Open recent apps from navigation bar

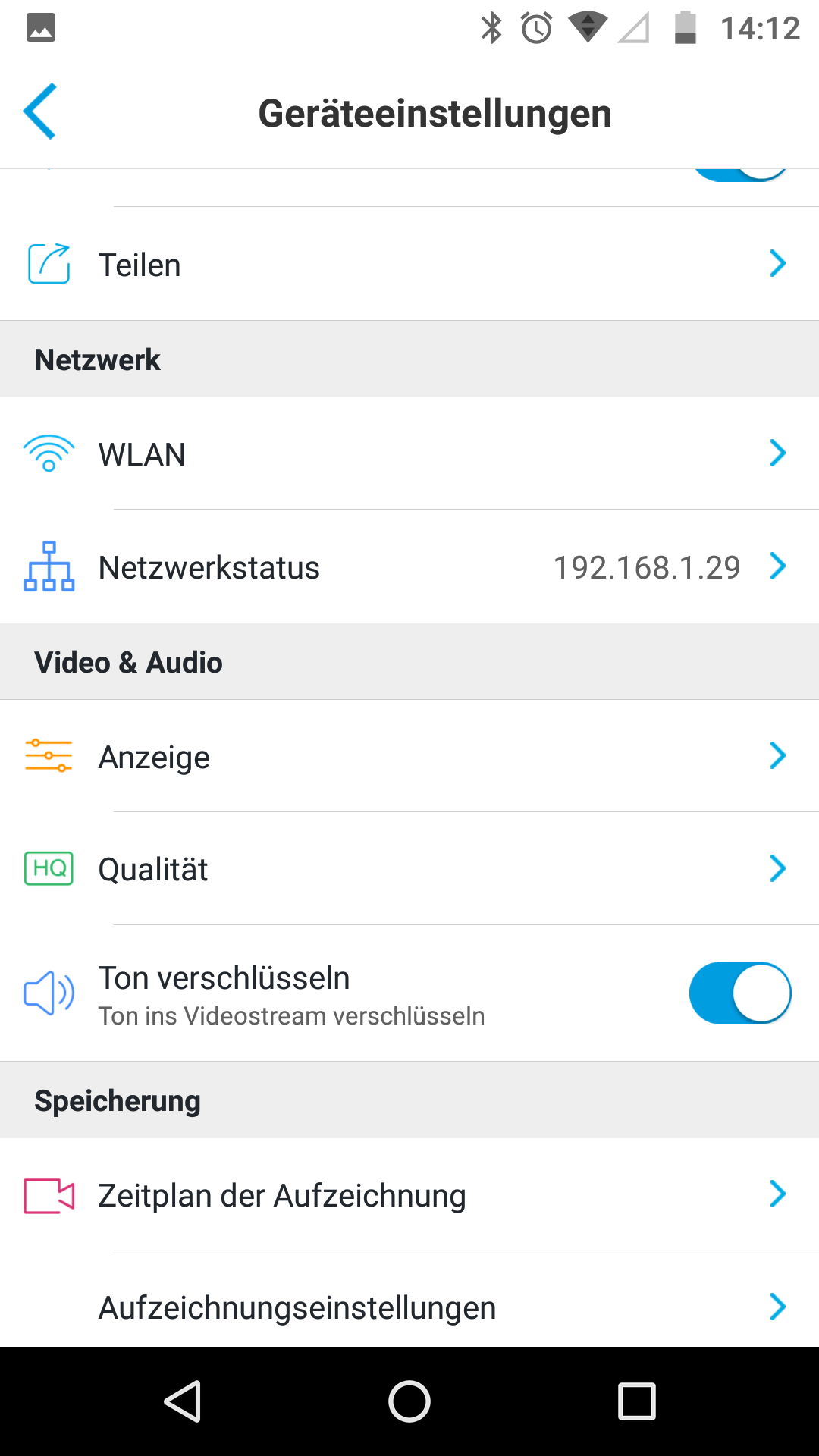[x=637, y=1401]
